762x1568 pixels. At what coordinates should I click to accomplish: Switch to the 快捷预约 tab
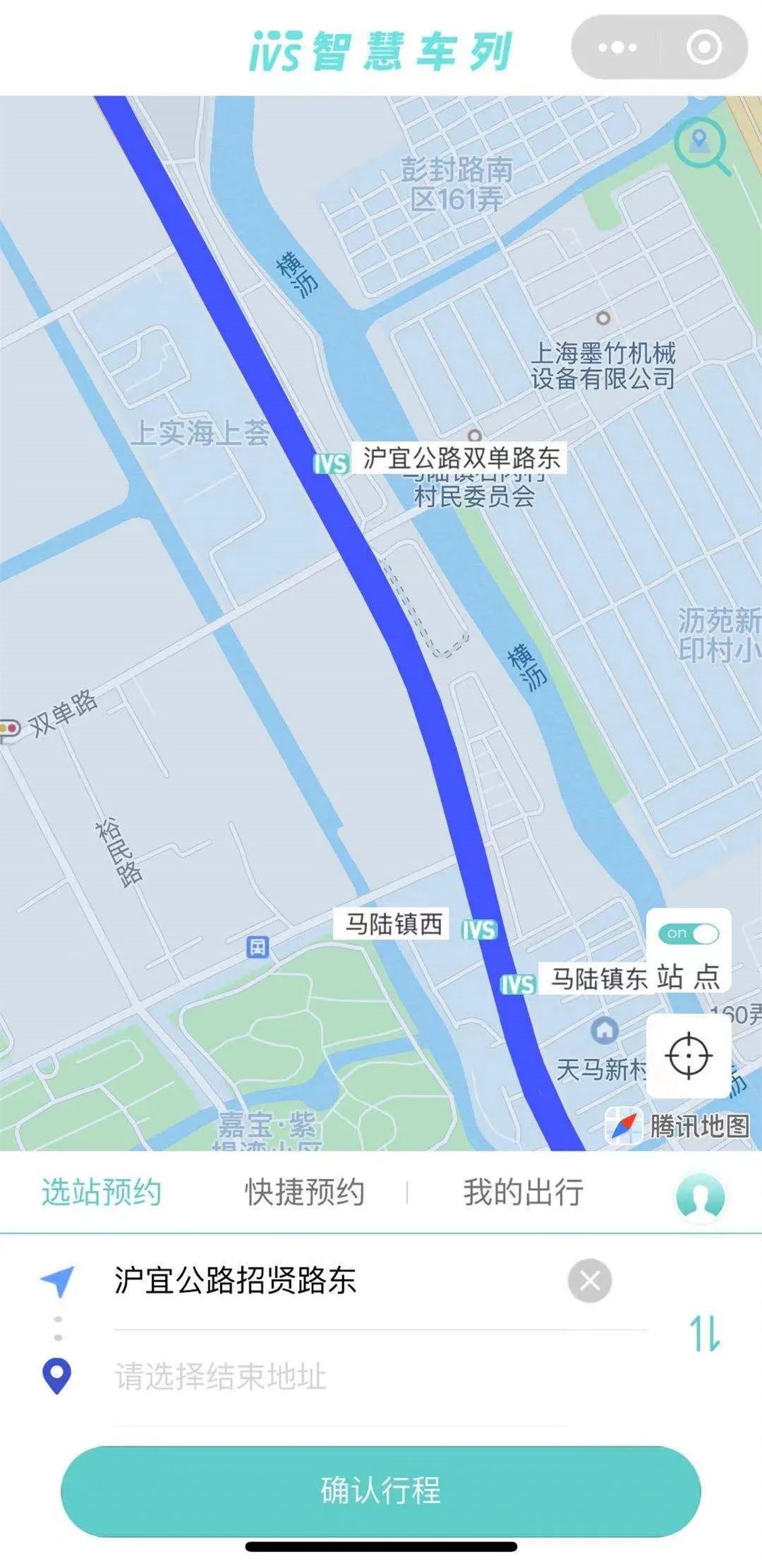[305, 1192]
